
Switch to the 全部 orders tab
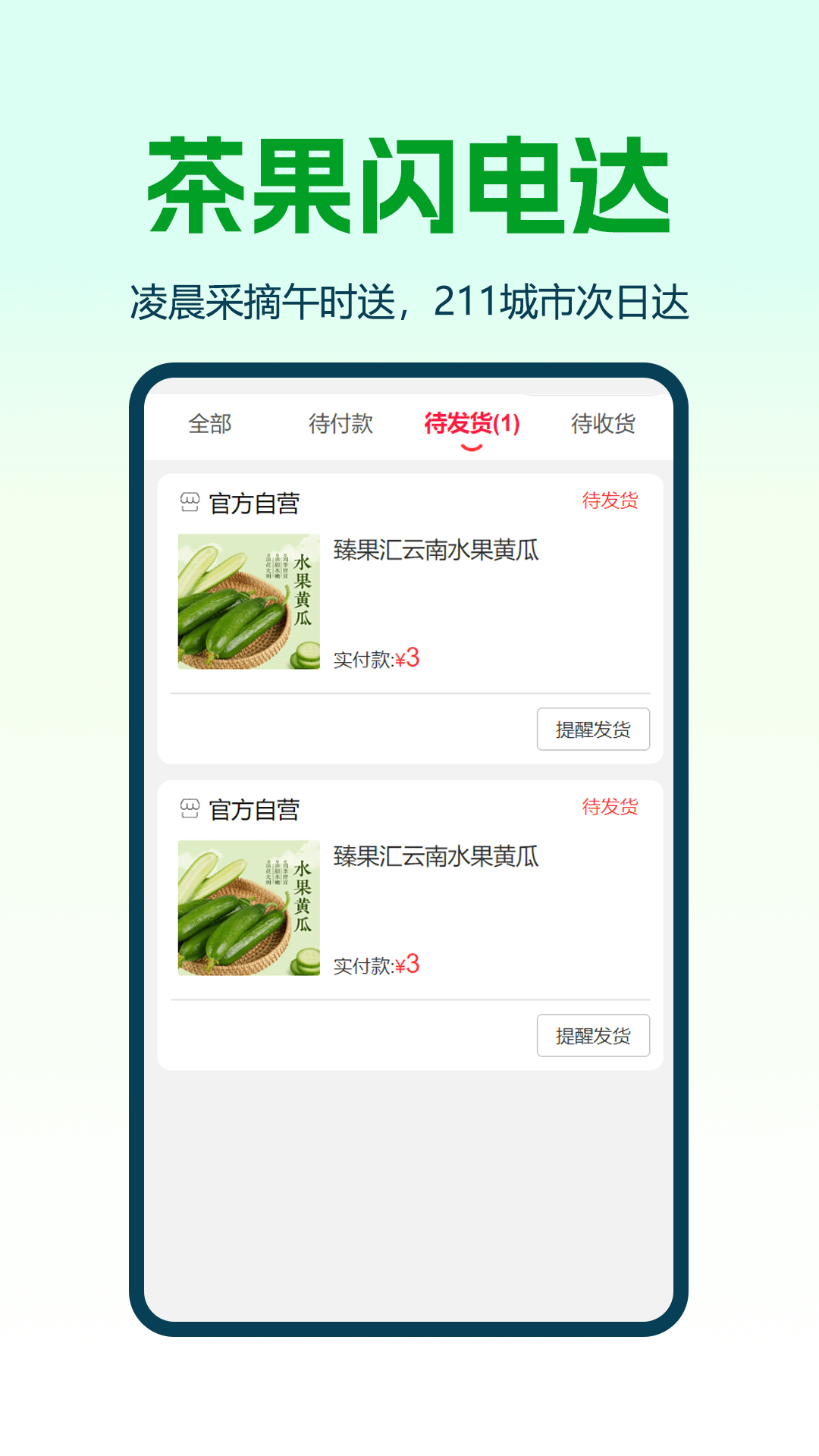(x=210, y=425)
